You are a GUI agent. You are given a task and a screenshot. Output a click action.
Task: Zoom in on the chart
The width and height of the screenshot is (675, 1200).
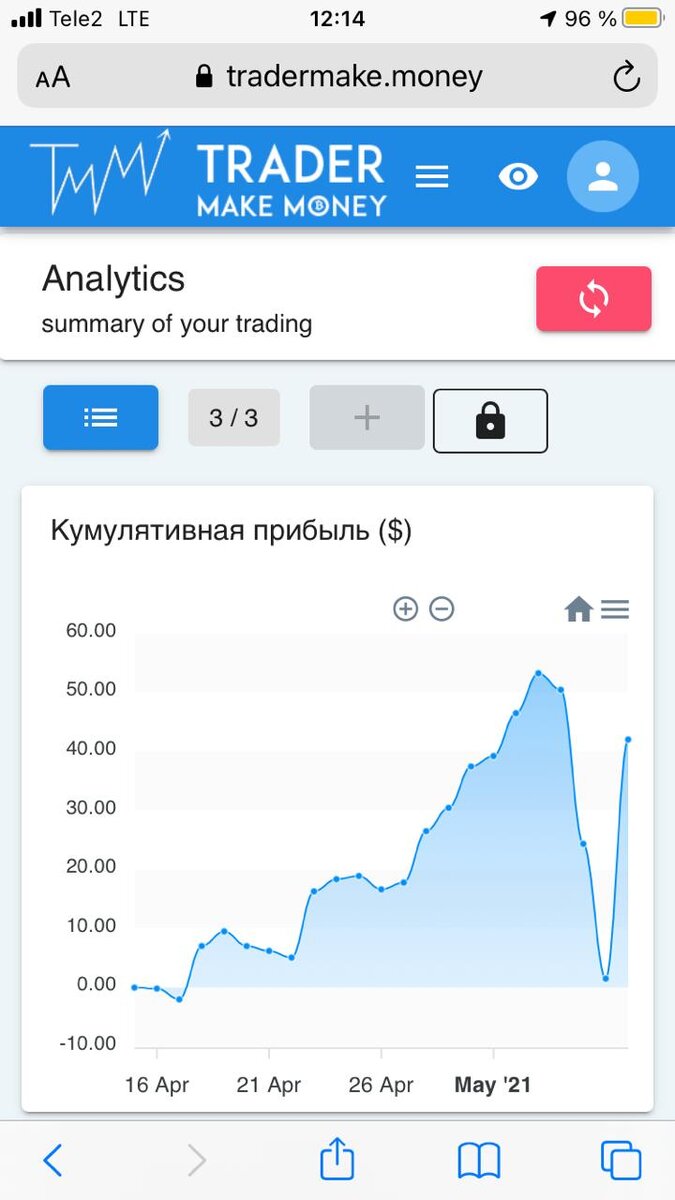(405, 608)
